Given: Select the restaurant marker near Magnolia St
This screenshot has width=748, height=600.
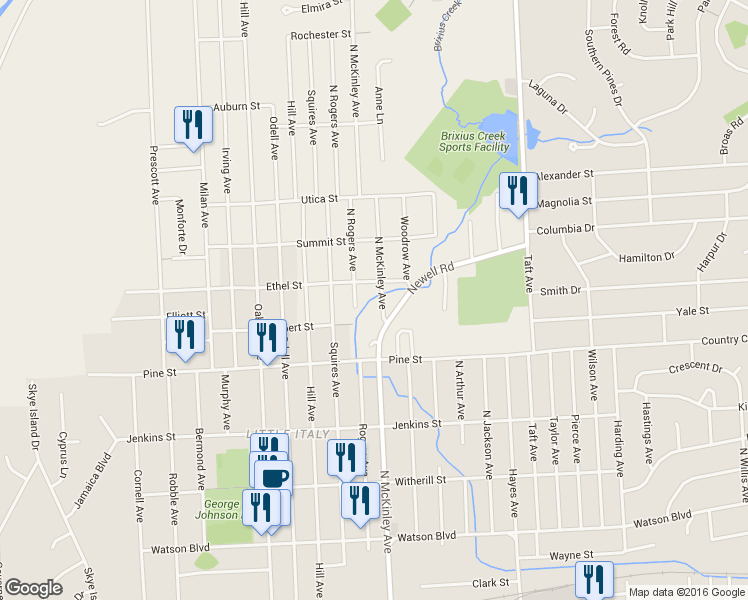Looking at the screenshot, I should pyautogui.click(x=518, y=191).
